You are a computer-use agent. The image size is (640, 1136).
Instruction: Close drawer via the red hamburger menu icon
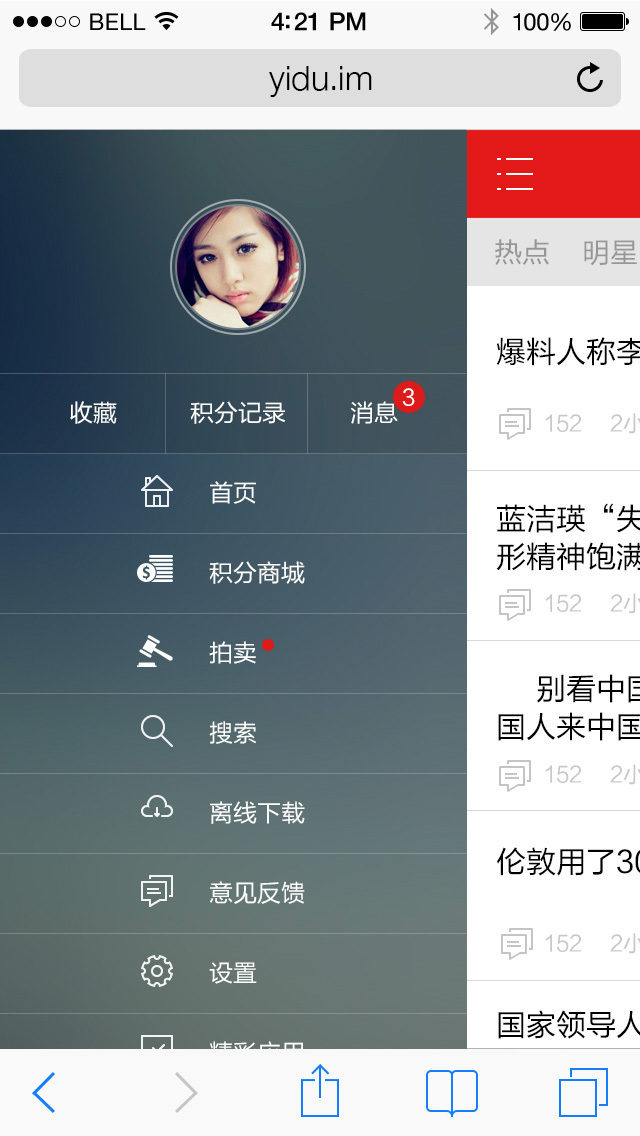515,174
